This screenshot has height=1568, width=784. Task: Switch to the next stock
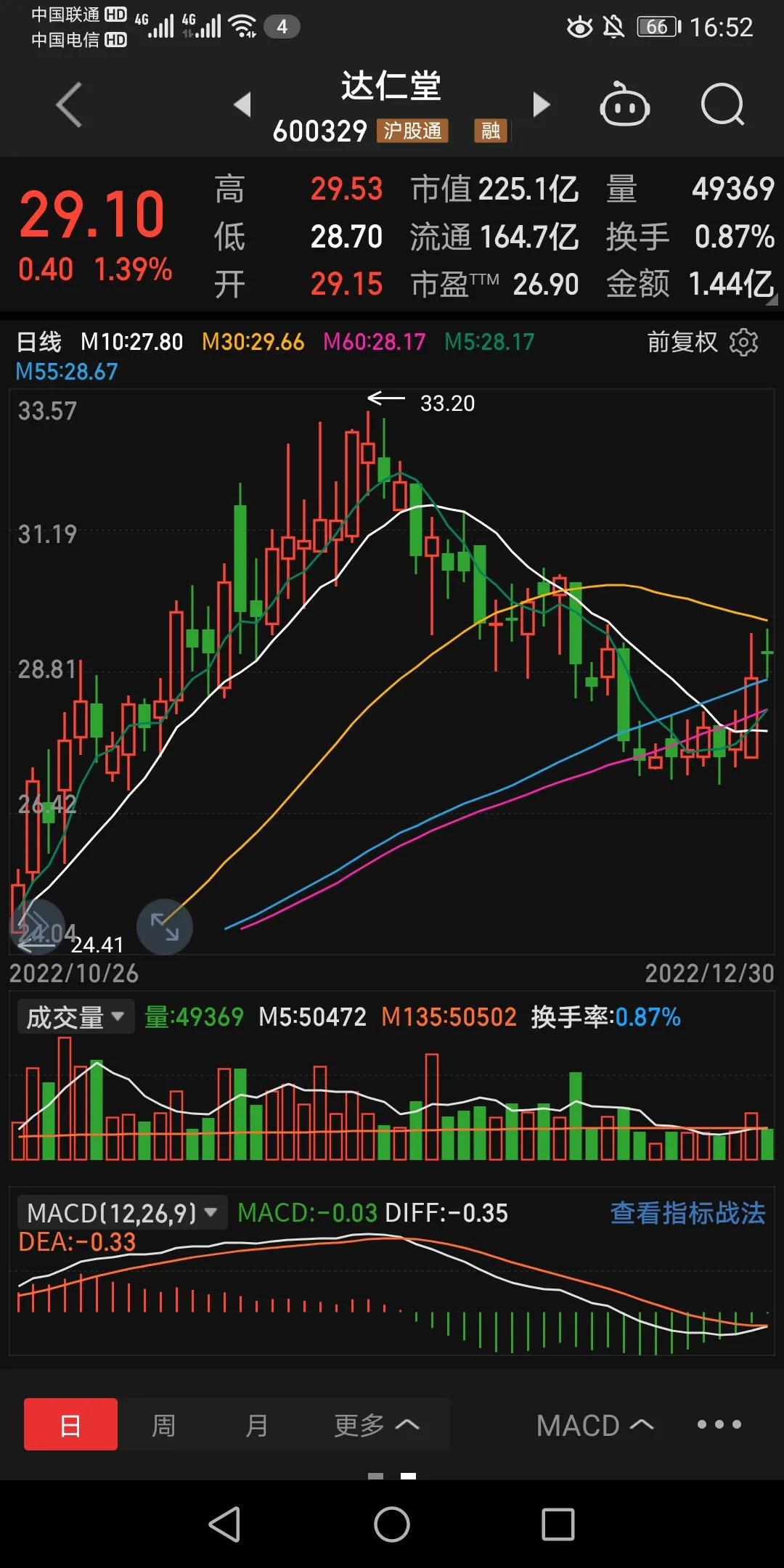tap(541, 105)
